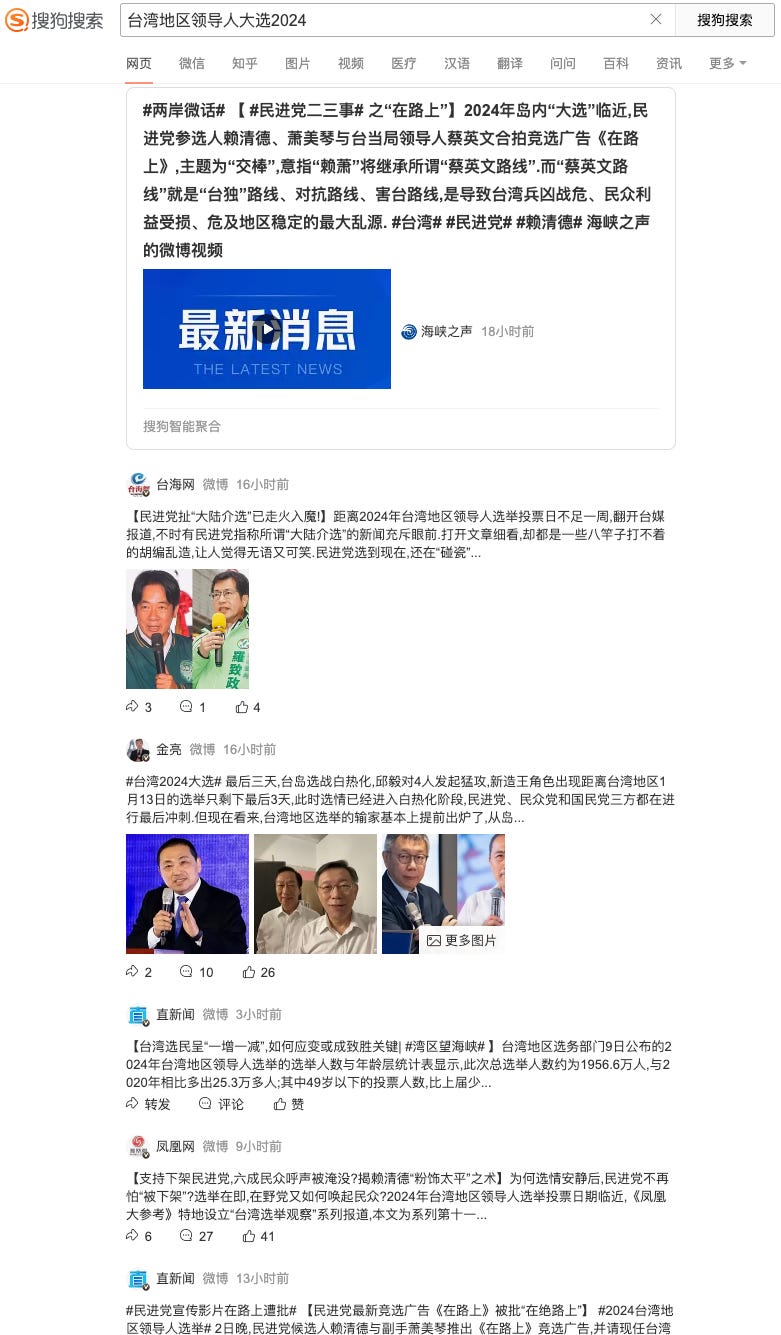Expand the 更多 dropdown
This screenshot has height=1335, width=781.
pos(727,63)
